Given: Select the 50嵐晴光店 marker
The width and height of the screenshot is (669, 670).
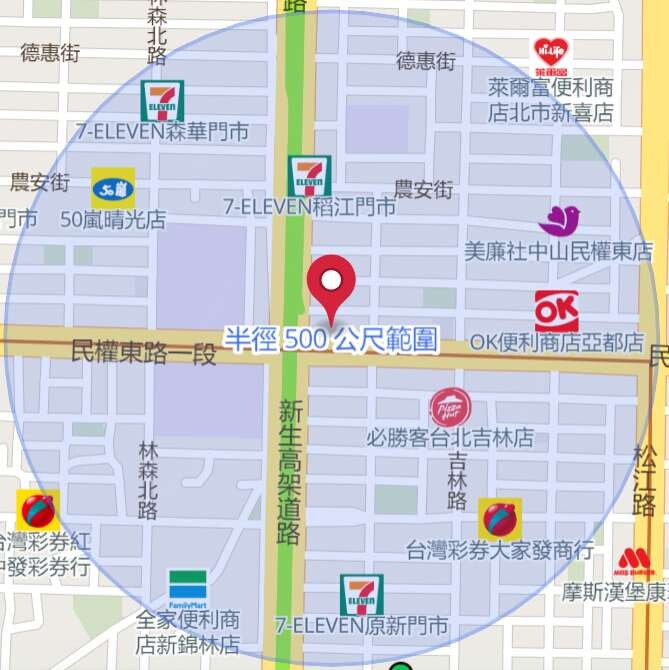Looking at the screenshot, I should (x=113, y=187).
